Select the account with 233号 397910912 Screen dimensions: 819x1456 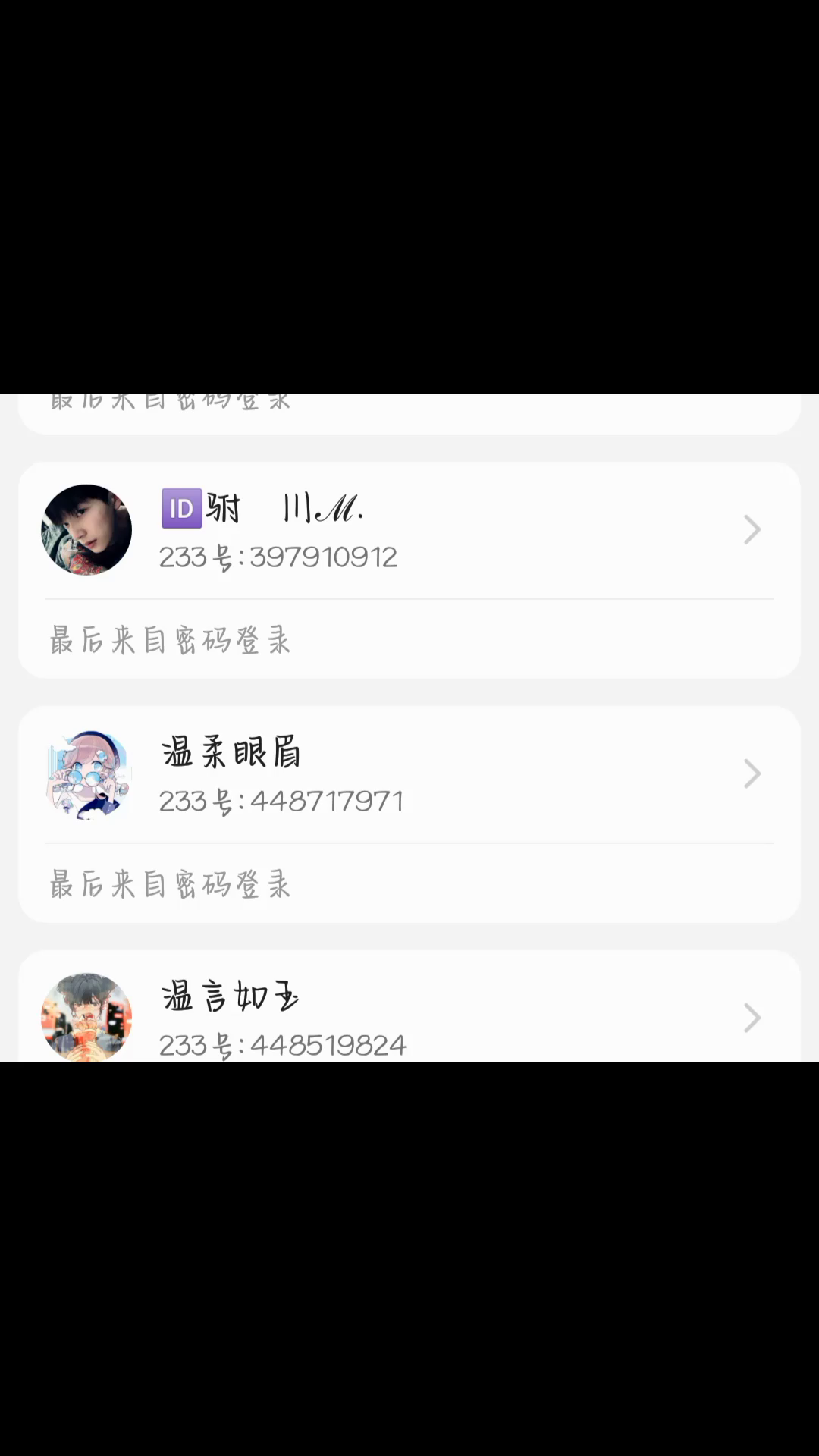pyautogui.click(x=409, y=531)
